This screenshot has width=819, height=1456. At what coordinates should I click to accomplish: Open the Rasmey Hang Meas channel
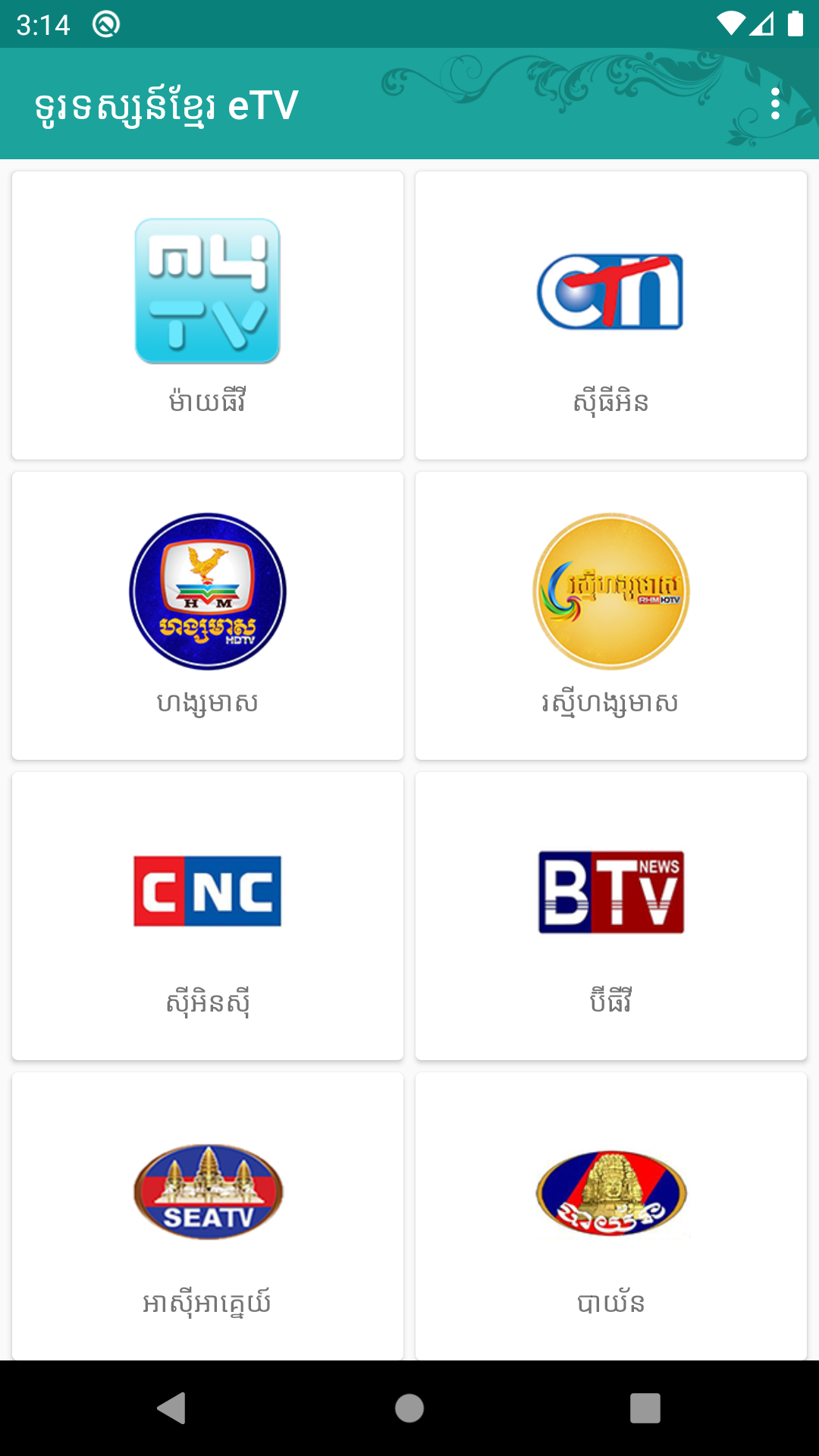pos(611,616)
